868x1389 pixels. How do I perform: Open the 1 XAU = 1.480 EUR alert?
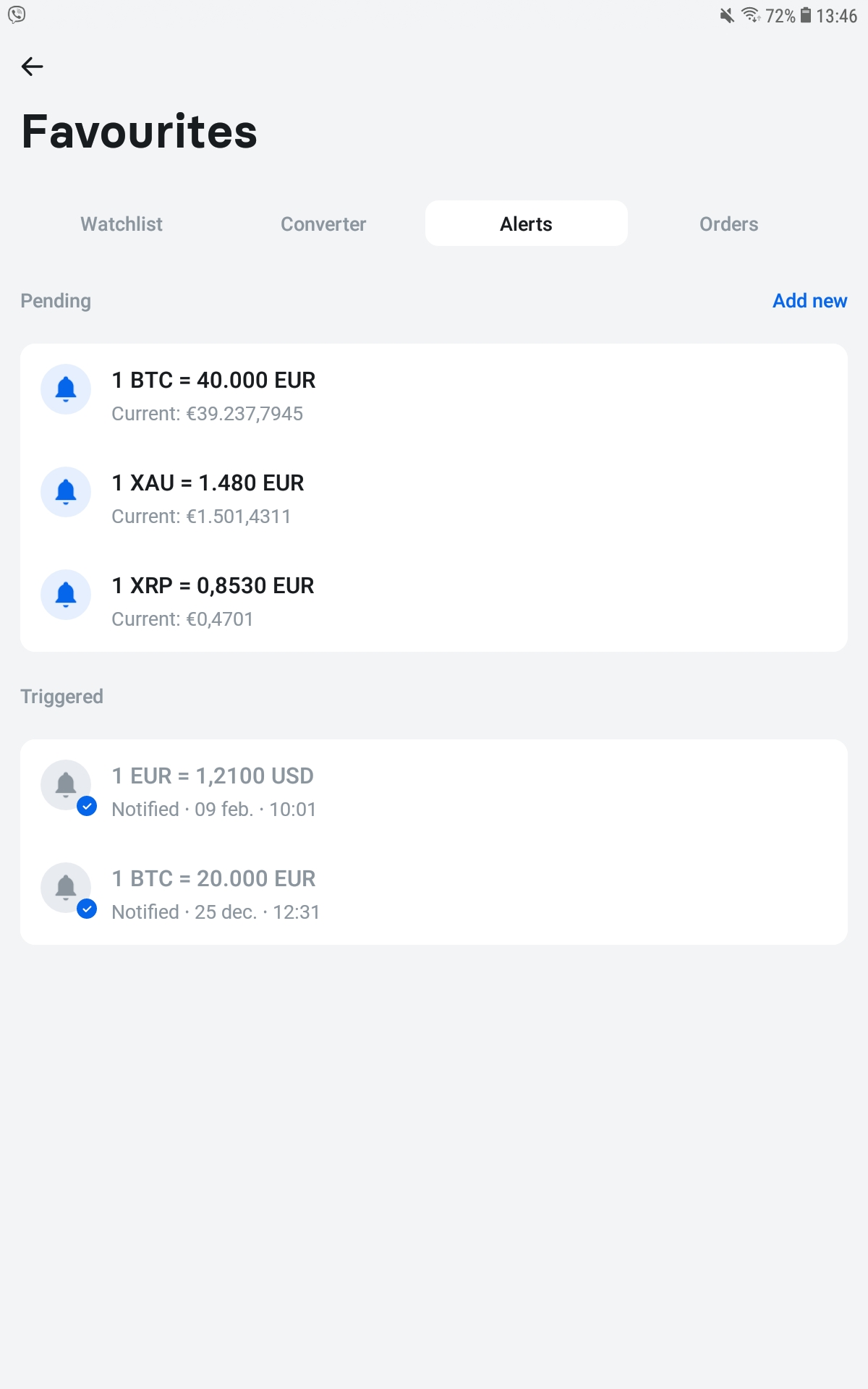(x=434, y=498)
